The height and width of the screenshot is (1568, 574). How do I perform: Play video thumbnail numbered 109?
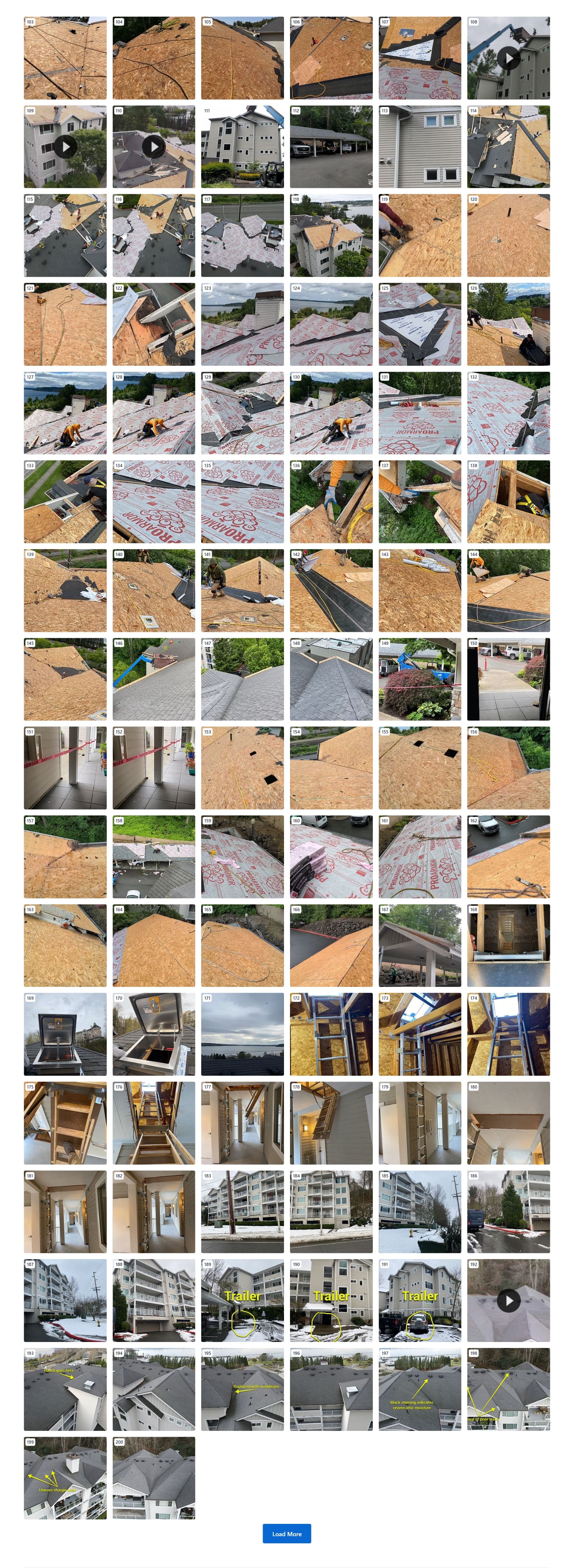coord(65,147)
